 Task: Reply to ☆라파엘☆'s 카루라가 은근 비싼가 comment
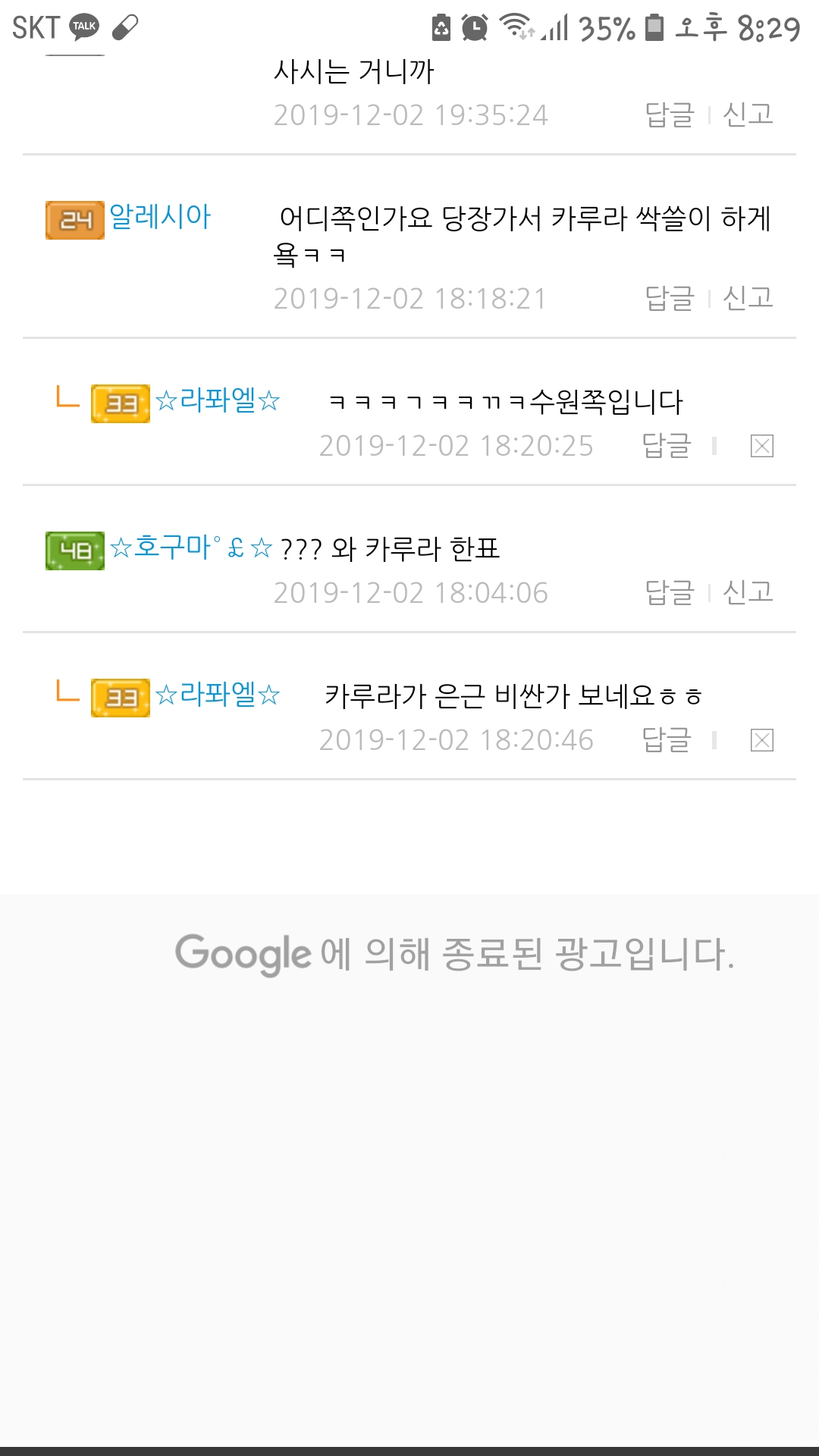666,739
